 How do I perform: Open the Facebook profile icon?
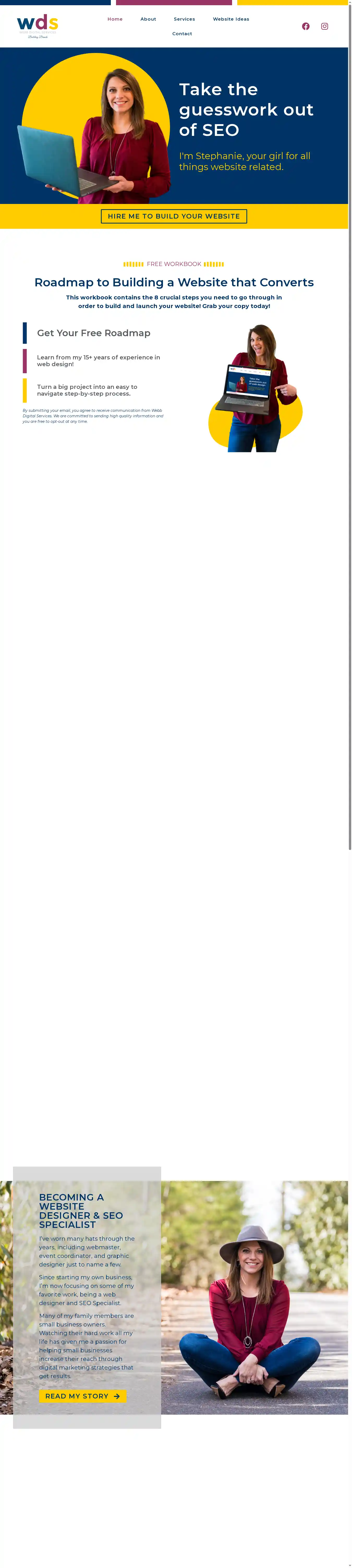[306, 26]
